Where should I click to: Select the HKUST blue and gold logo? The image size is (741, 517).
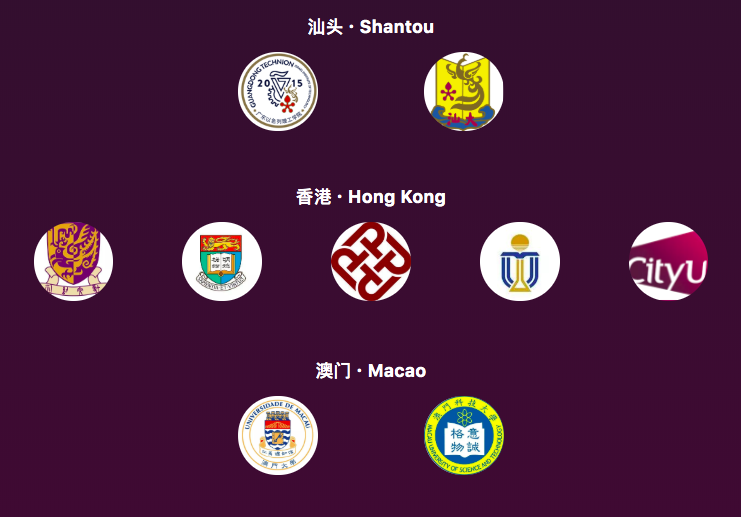pyautogui.click(x=520, y=261)
